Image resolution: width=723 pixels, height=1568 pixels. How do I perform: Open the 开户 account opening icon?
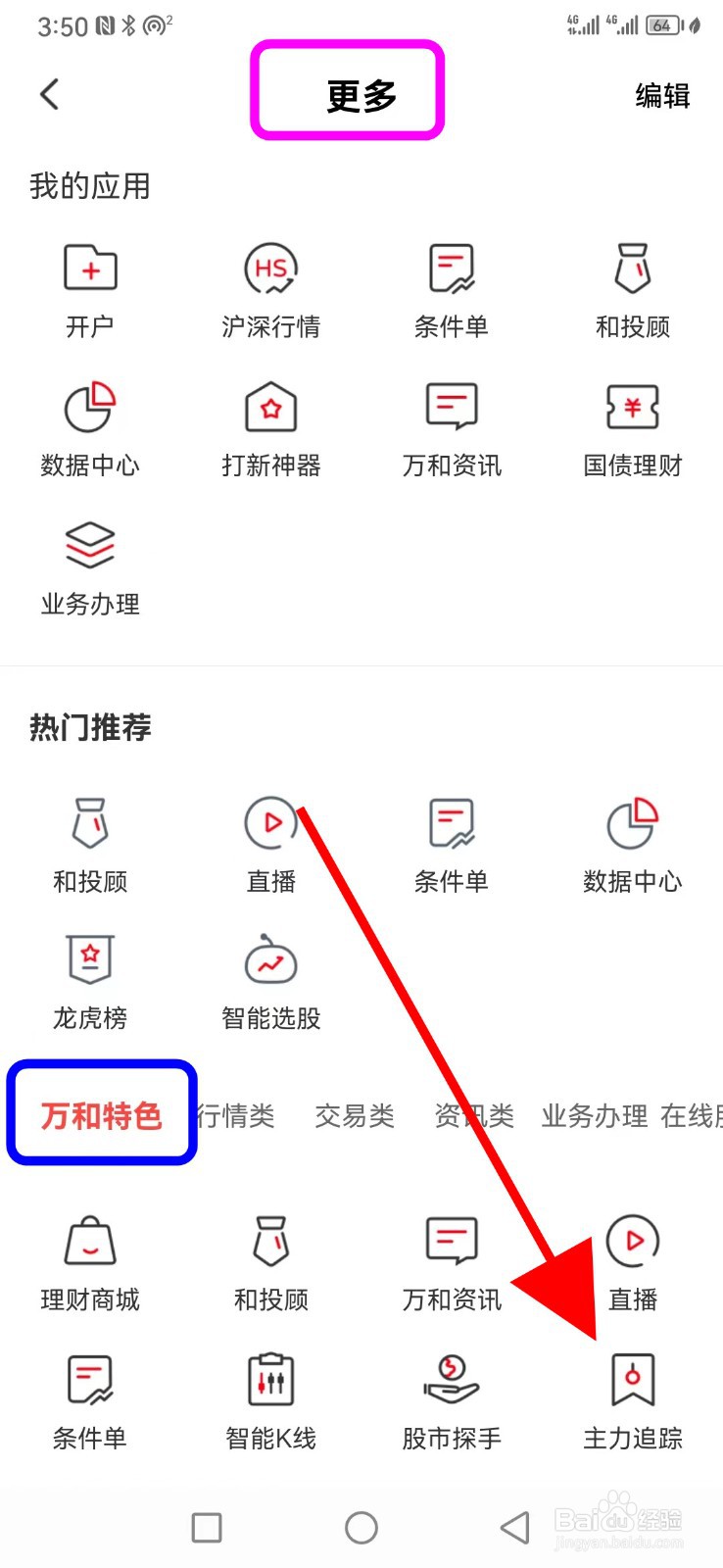click(90, 289)
